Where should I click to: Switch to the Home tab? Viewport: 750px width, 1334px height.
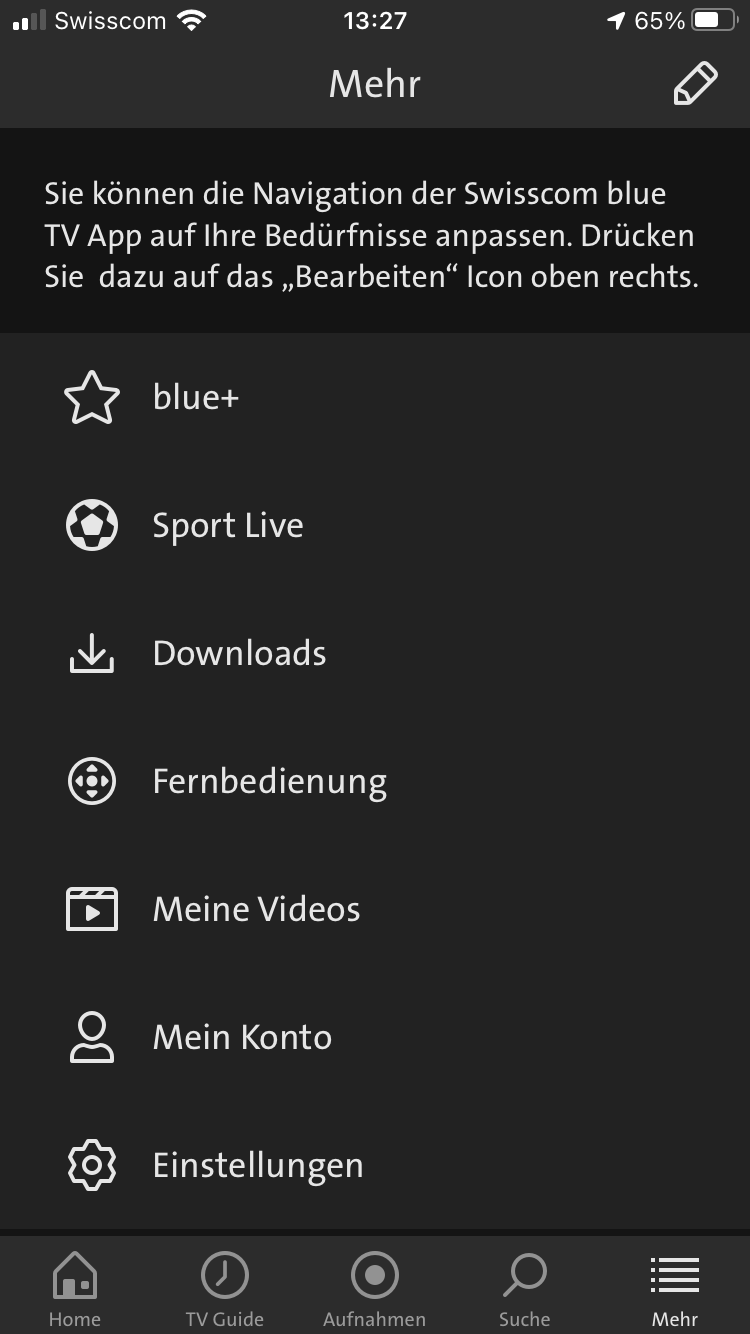click(x=75, y=1288)
